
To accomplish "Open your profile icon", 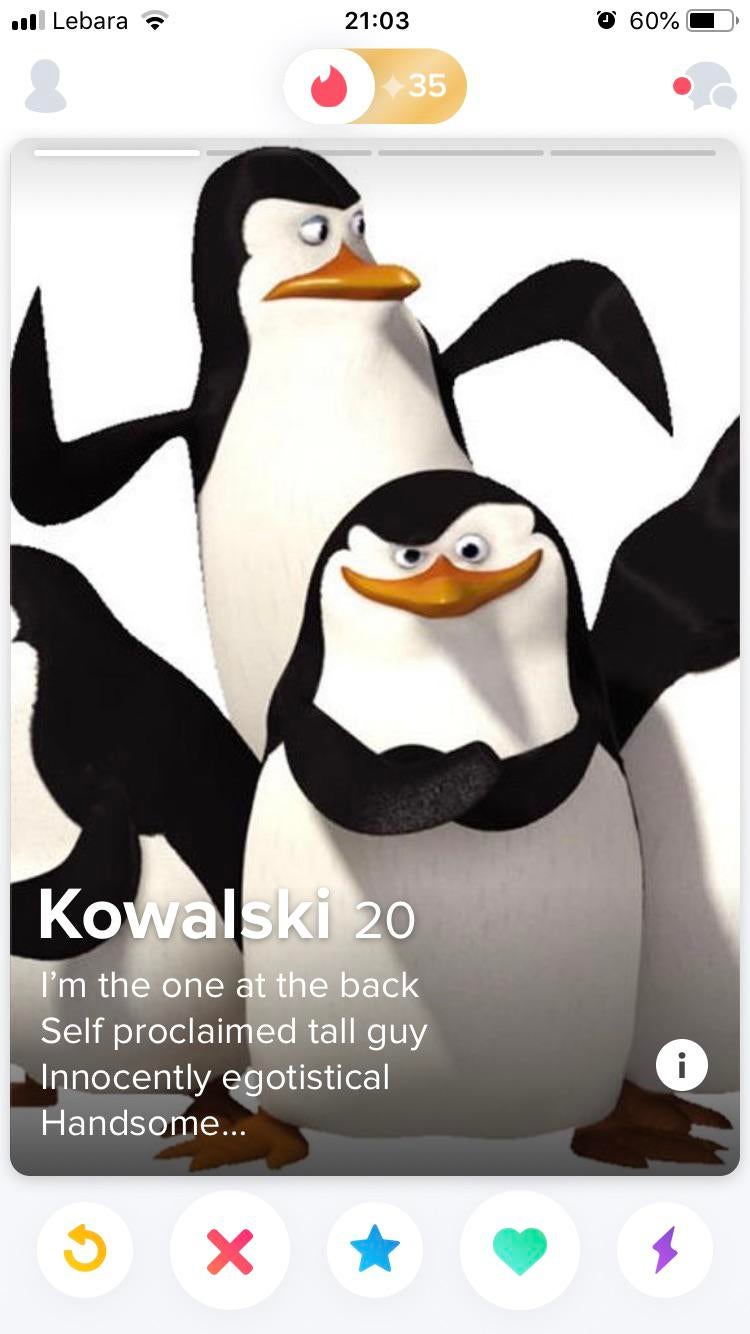I will click(46, 87).
